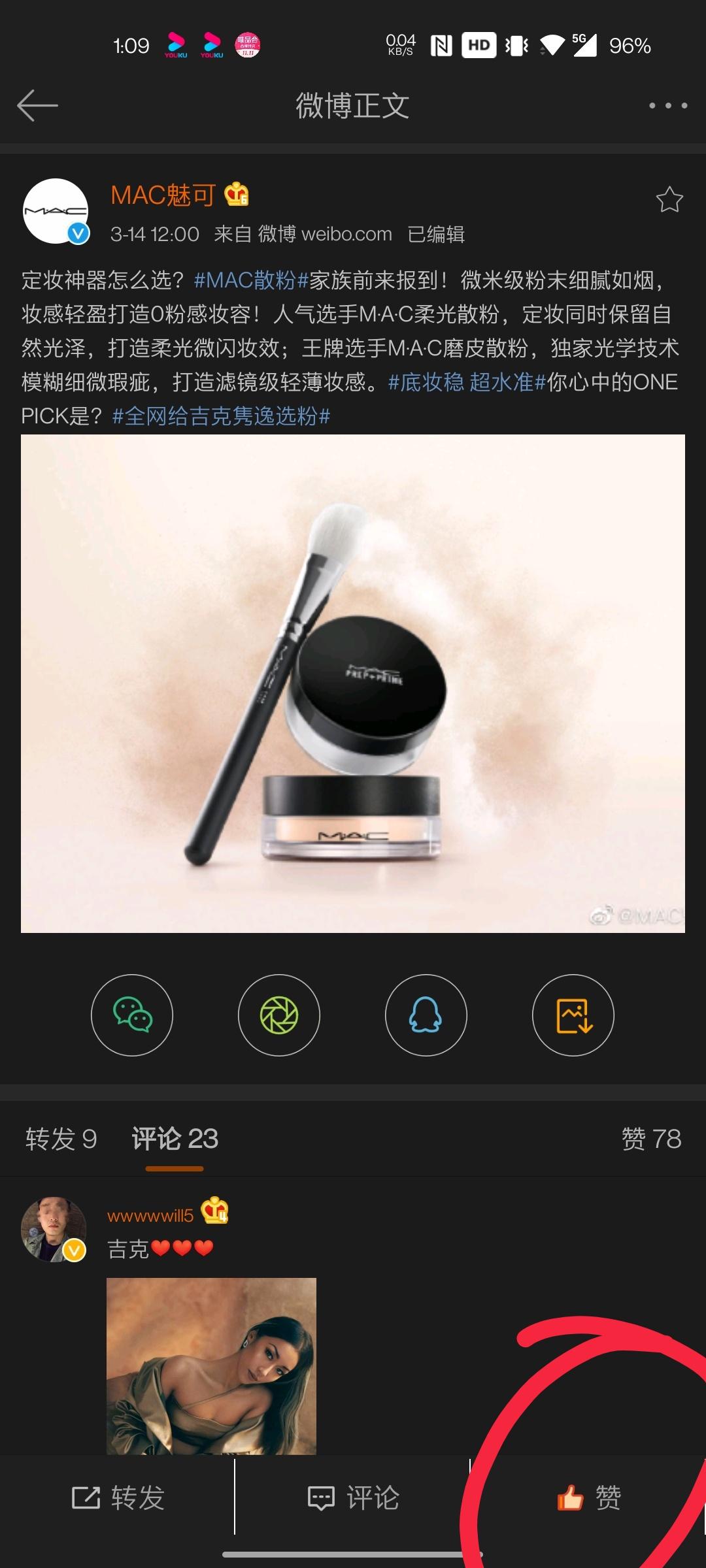Share to WeChat Moments
This screenshot has height=1568, width=706.
click(279, 1015)
